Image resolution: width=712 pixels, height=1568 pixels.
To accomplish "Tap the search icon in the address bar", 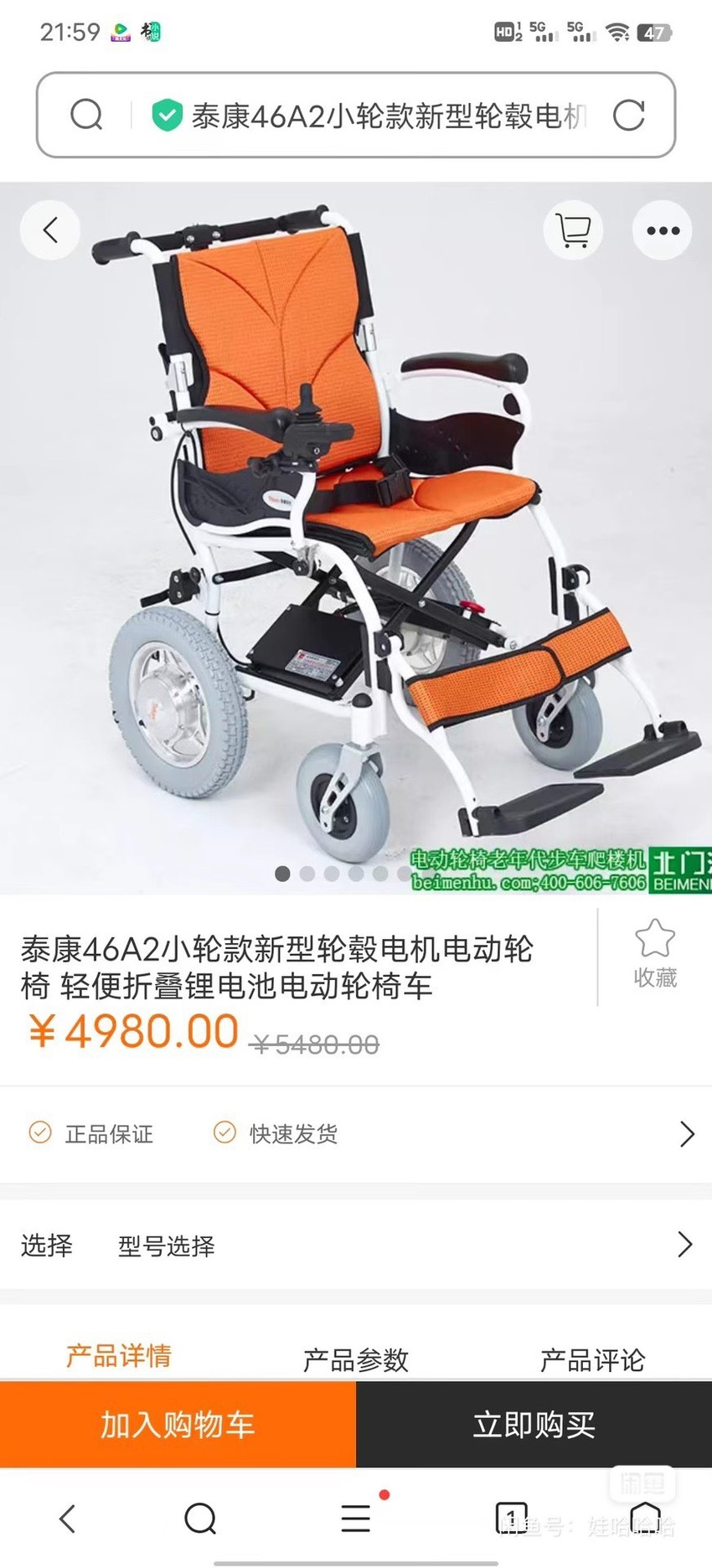I will [86, 115].
